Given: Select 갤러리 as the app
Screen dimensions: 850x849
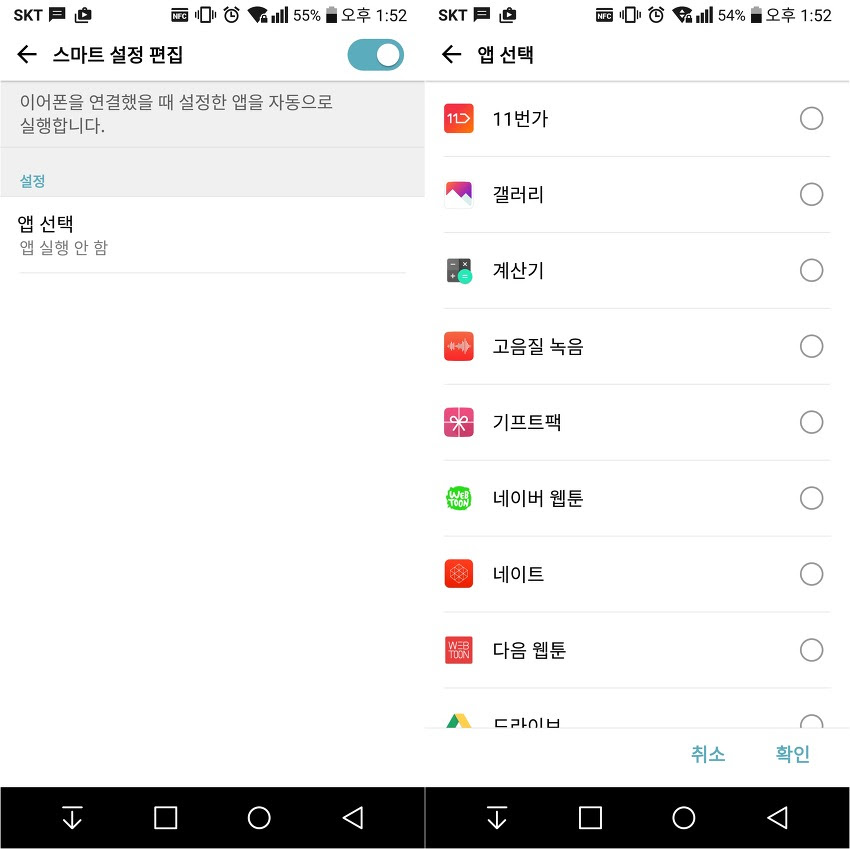Looking at the screenshot, I should click(811, 194).
